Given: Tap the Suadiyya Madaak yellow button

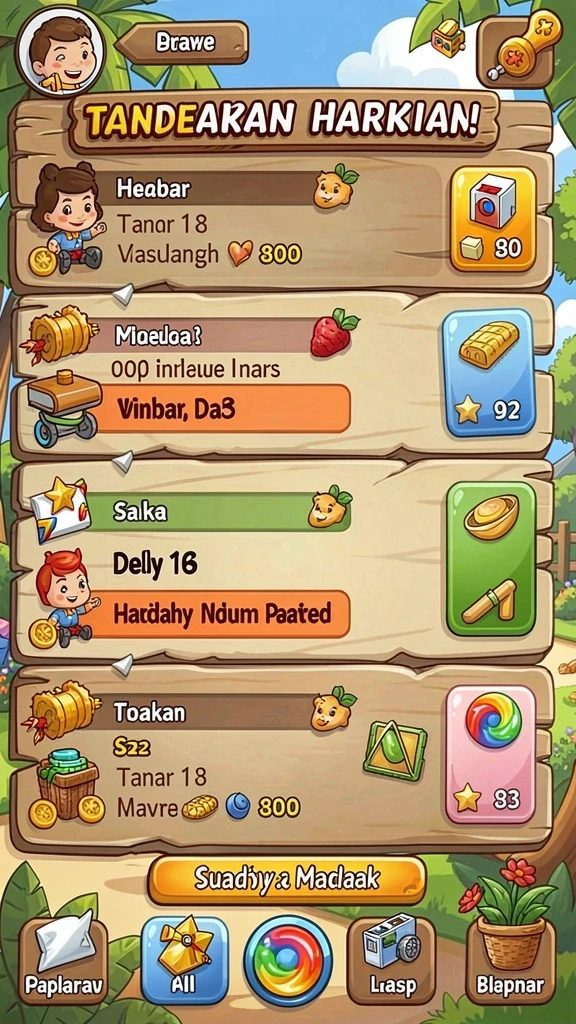Looking at the screenshot, I should coord(287,879).
